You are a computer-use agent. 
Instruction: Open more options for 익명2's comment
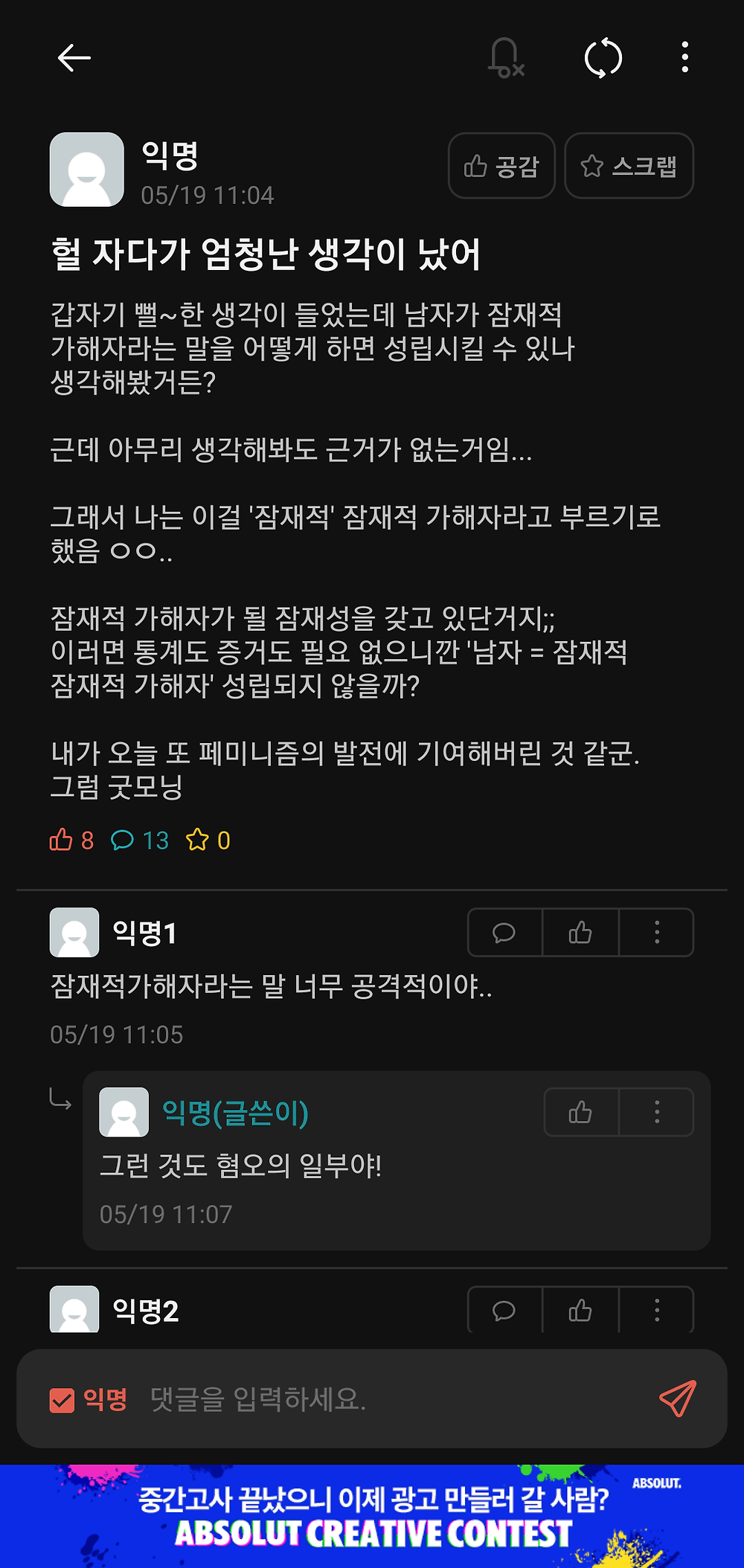[x=656, y=1311]
